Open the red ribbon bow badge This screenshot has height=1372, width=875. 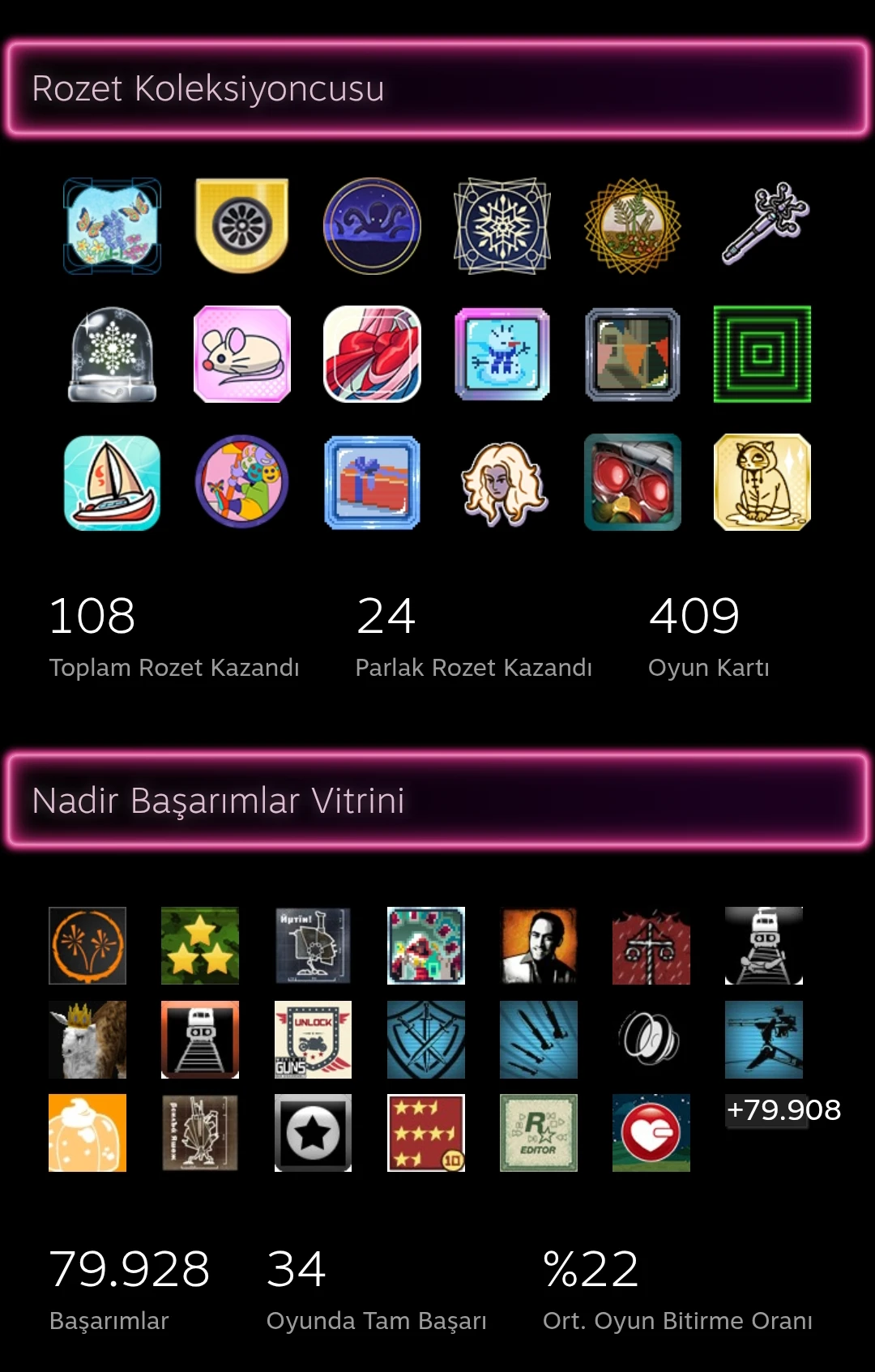[x=372, y=354]
